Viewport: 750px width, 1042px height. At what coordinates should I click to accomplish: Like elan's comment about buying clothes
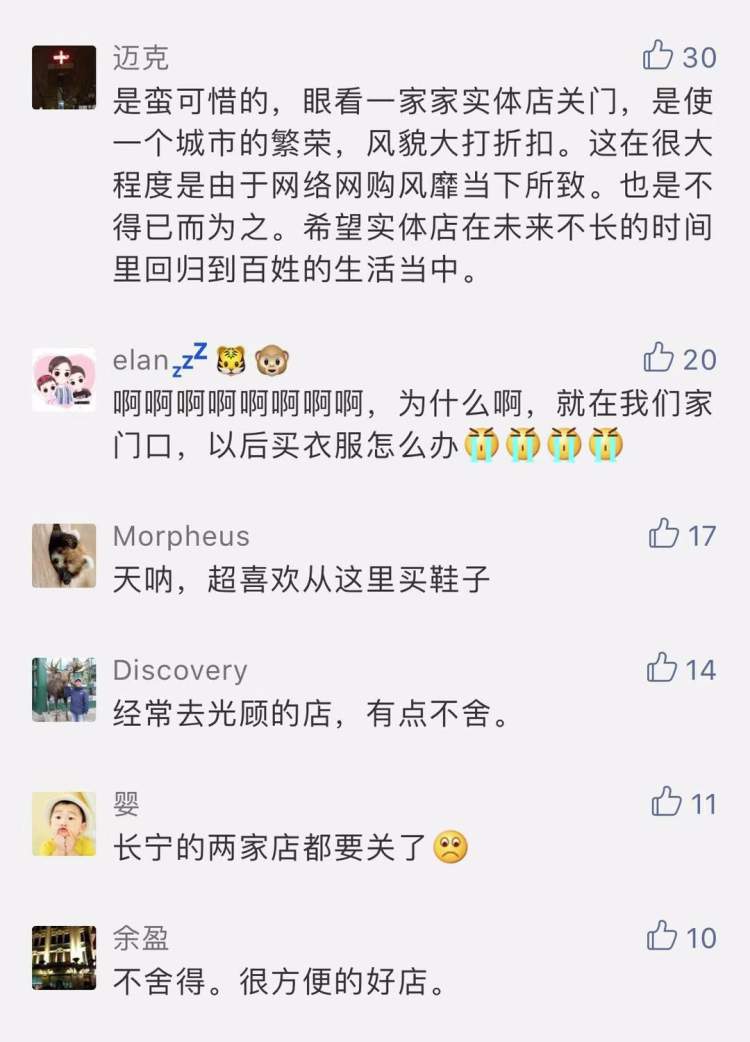(x=659, y=357)
